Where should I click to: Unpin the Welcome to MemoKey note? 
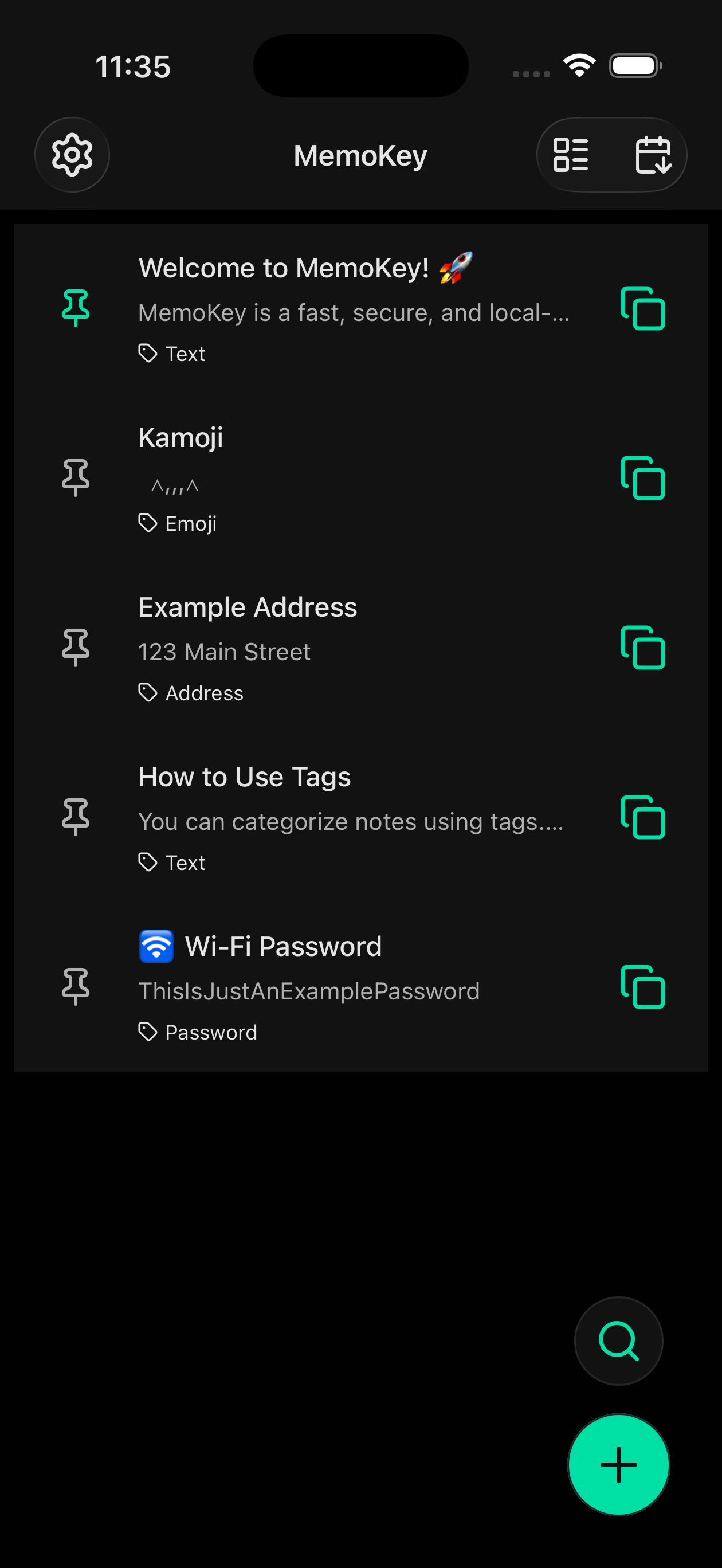pos(76,308)
